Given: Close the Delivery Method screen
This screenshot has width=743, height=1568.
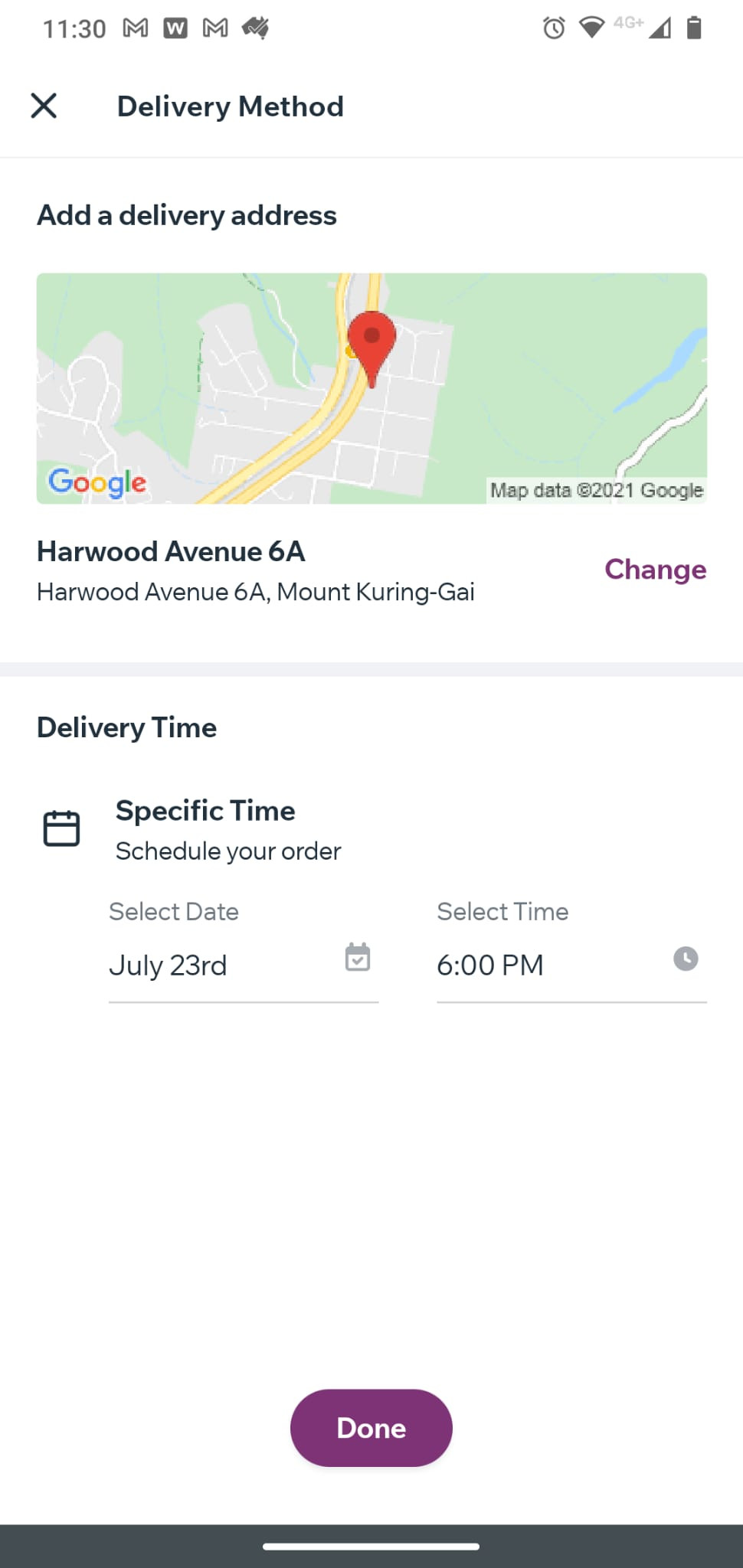Looking at the screenshot, I should (x=44, y=106).
